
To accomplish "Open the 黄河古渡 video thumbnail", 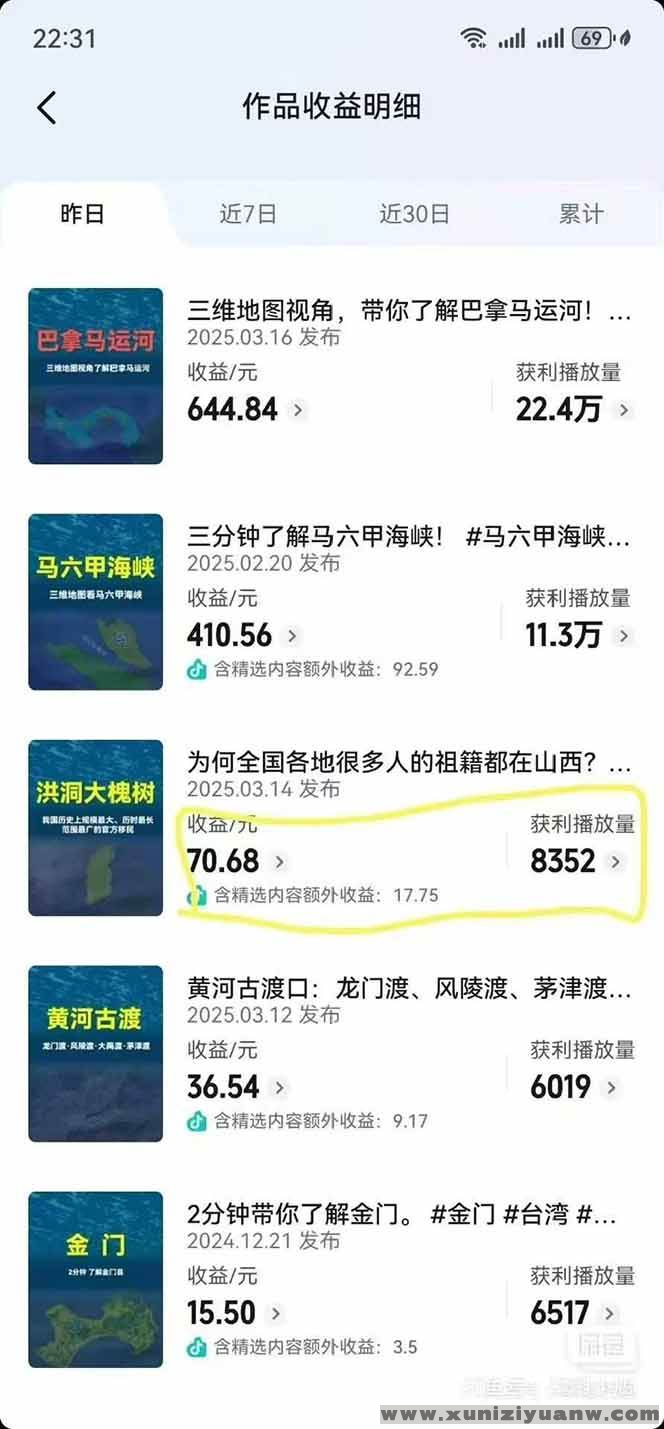I will point(95,1054).
